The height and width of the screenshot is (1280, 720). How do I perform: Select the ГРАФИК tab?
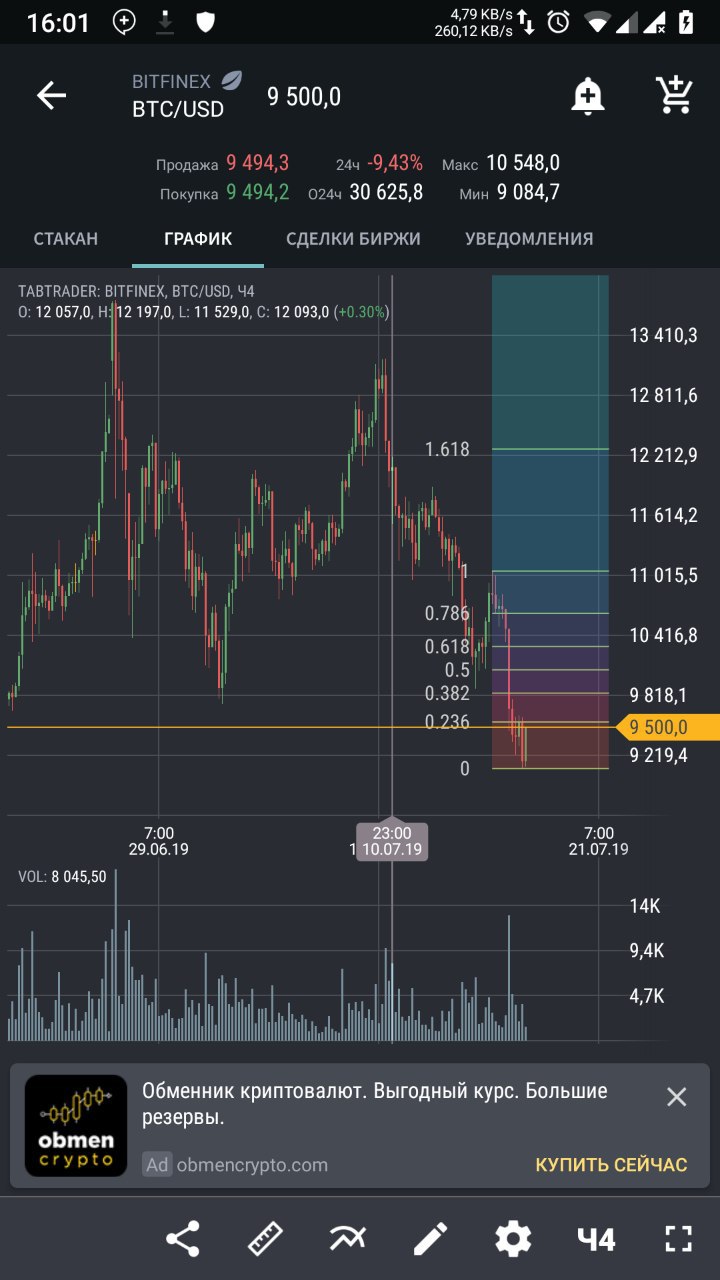point(198,239)
